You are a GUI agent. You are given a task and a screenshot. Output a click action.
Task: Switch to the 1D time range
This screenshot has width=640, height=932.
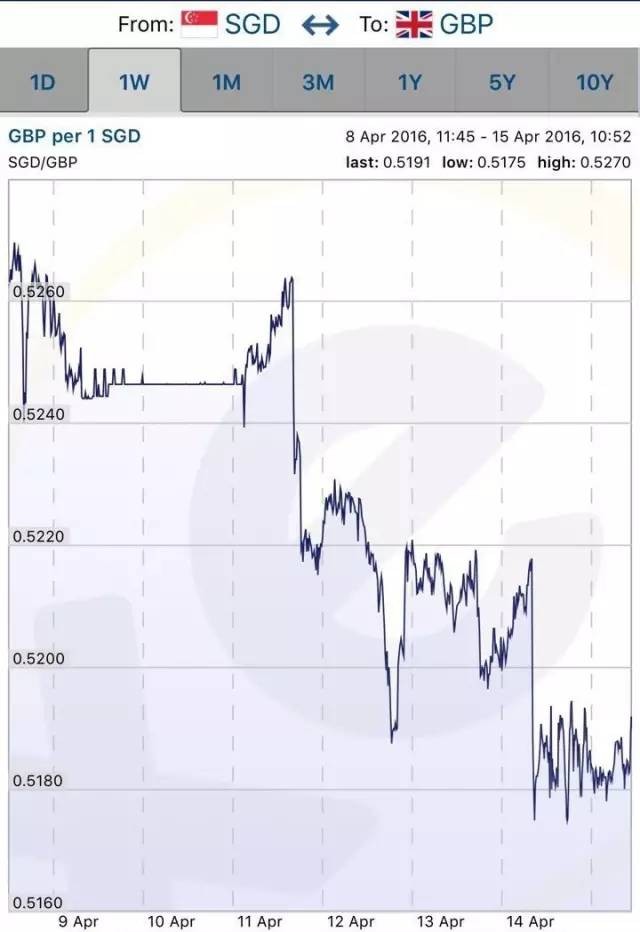coord(43,82)
